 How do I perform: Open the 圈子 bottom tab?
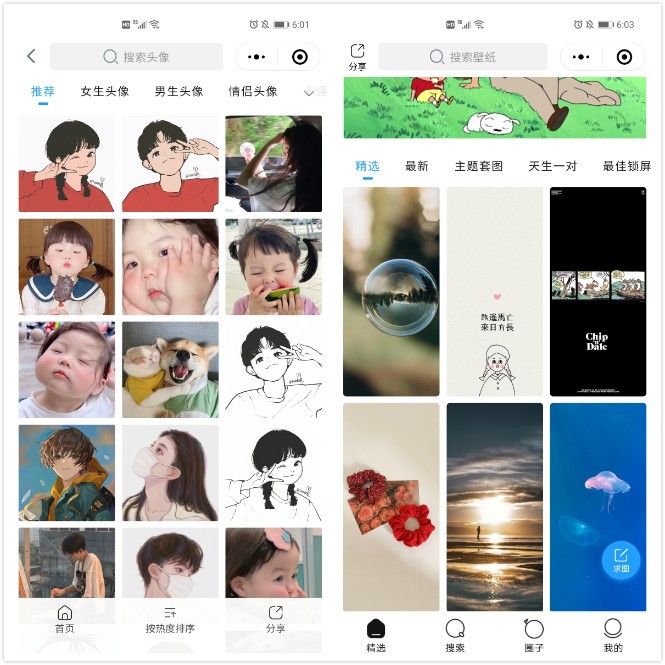534,634
